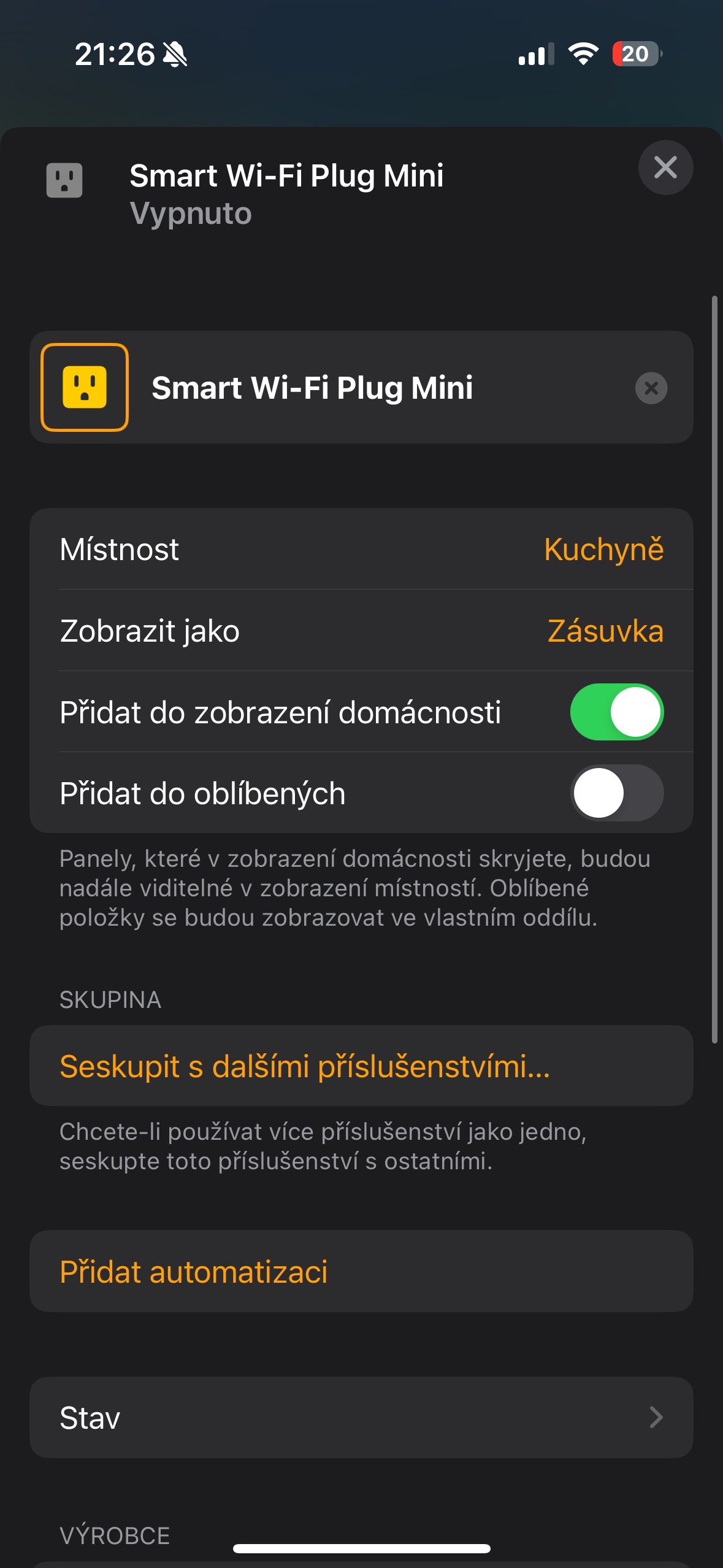Enable Přidat do oblíbených
723x1568 pixels.
tap(616, 793)
